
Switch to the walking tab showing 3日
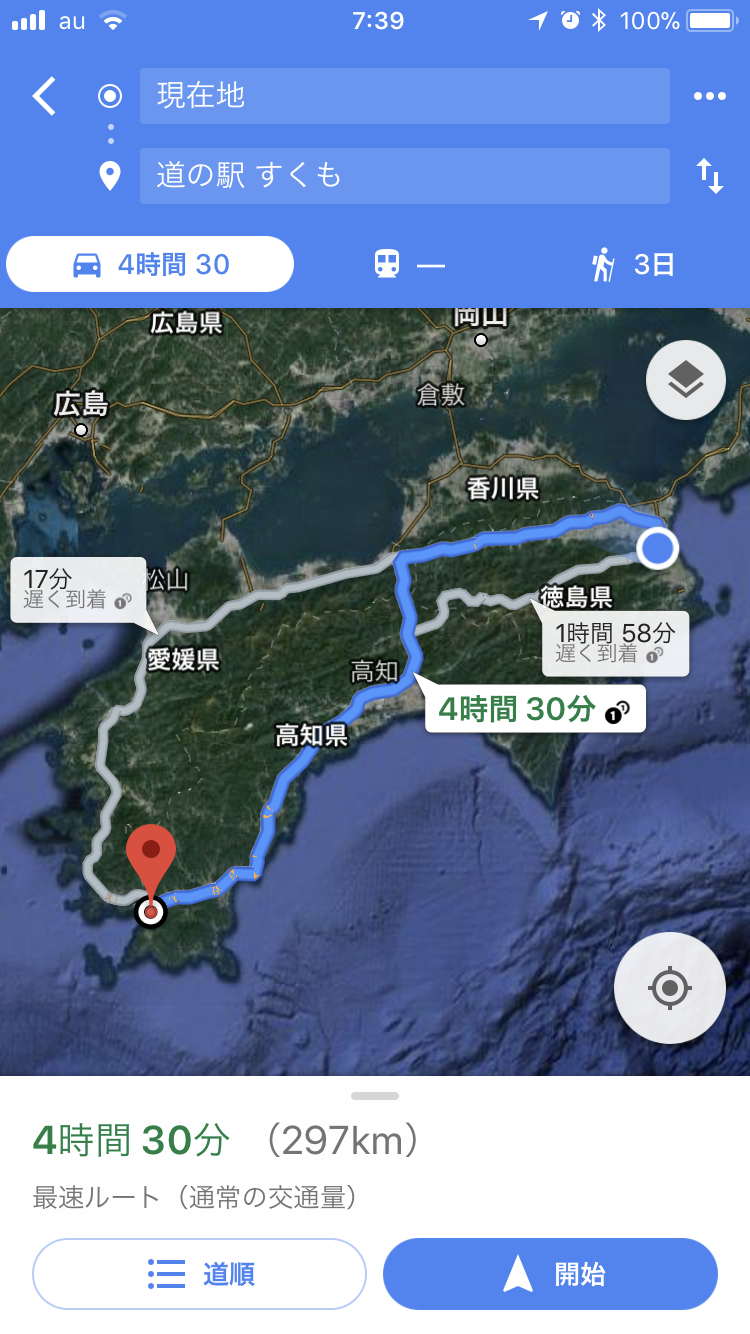tap(633, 265)
